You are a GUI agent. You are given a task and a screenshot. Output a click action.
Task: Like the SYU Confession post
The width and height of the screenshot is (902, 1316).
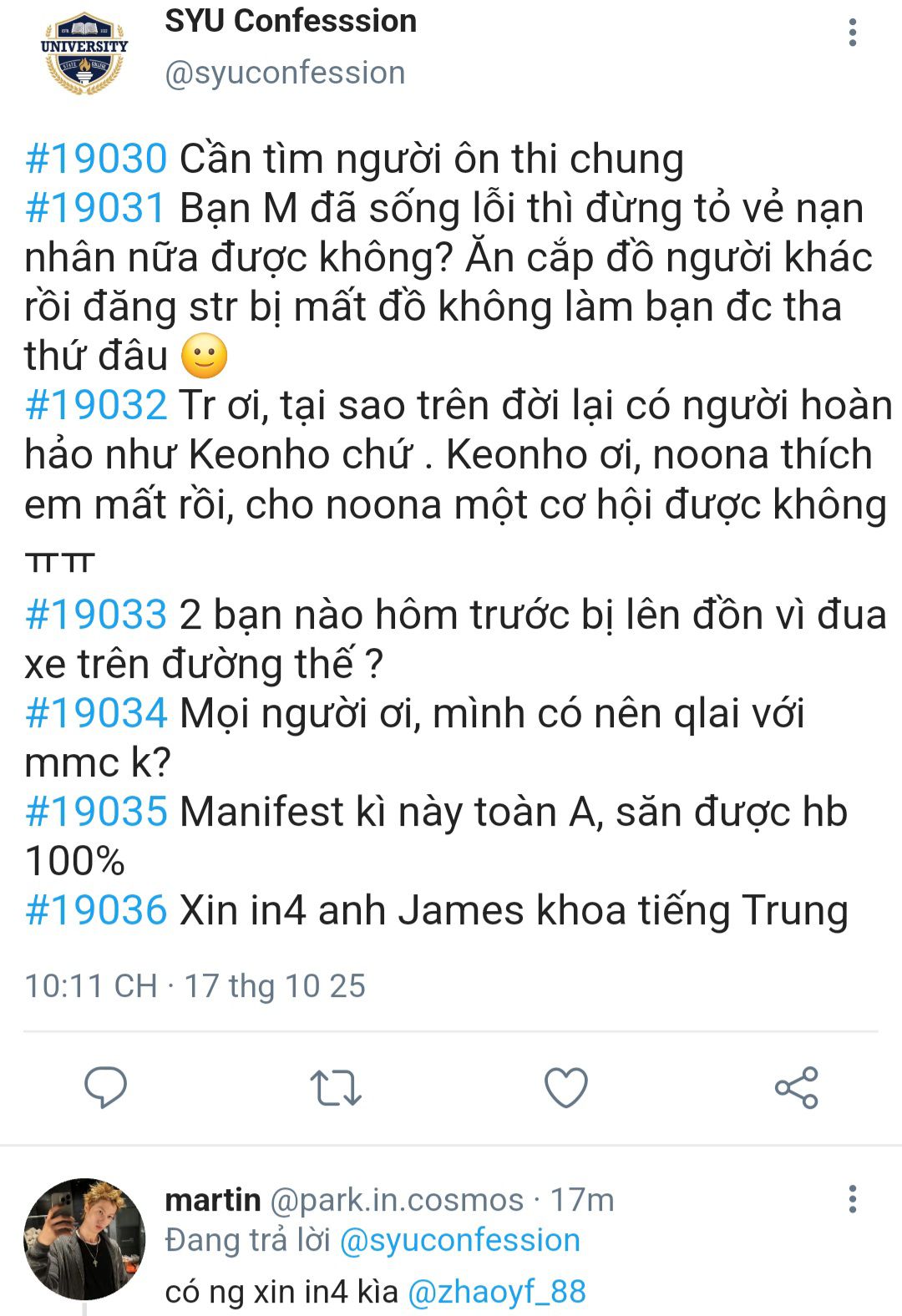565,1087
